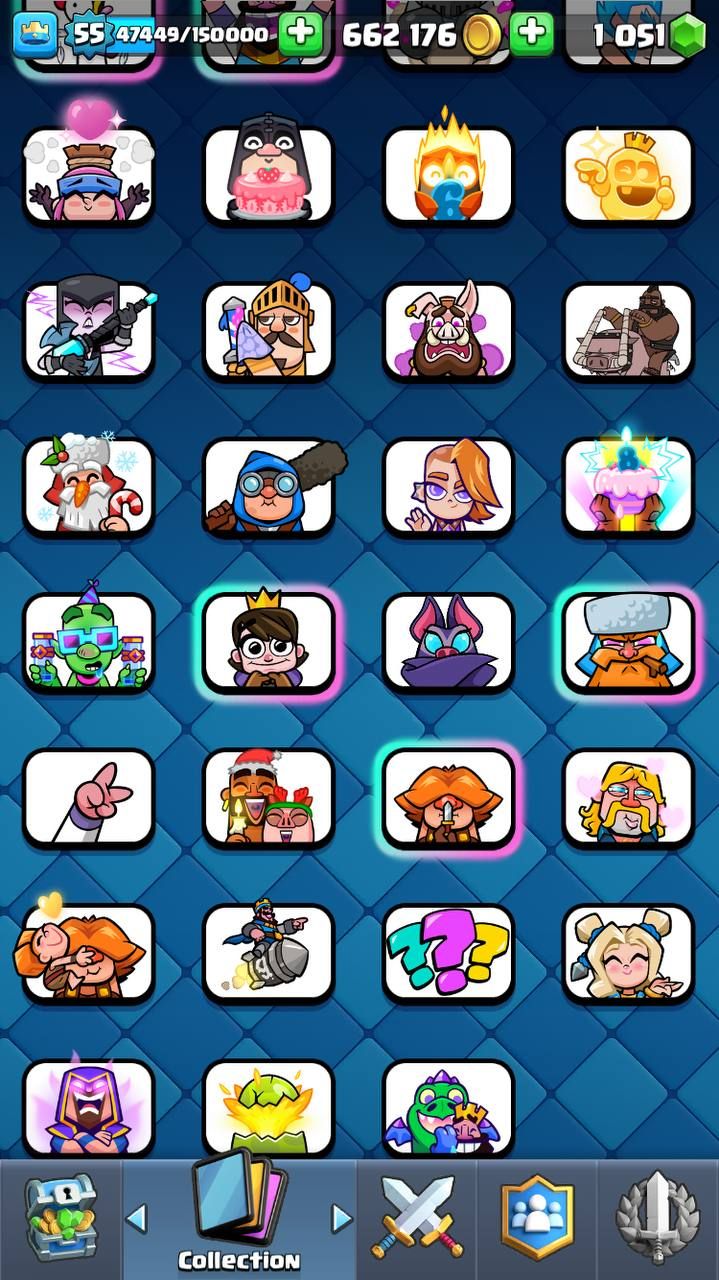
Task: Pick the colorful question marks emote
Action: tap(448, 954)
